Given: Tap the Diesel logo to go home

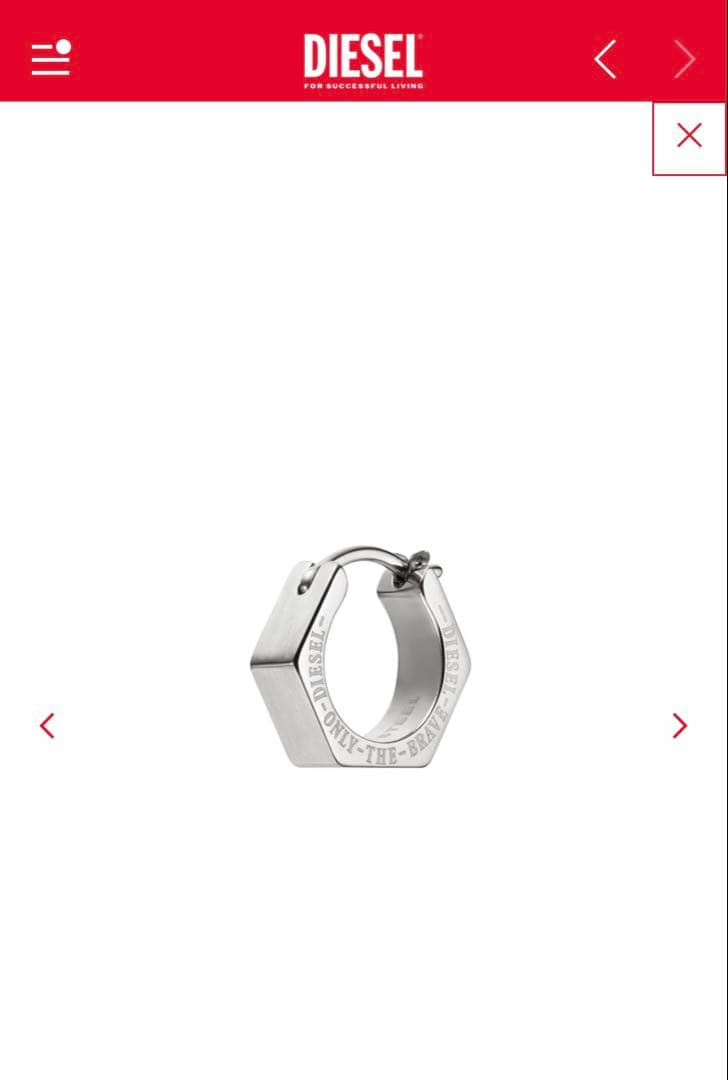Looking at the screenshot, I should pos(363,60).
